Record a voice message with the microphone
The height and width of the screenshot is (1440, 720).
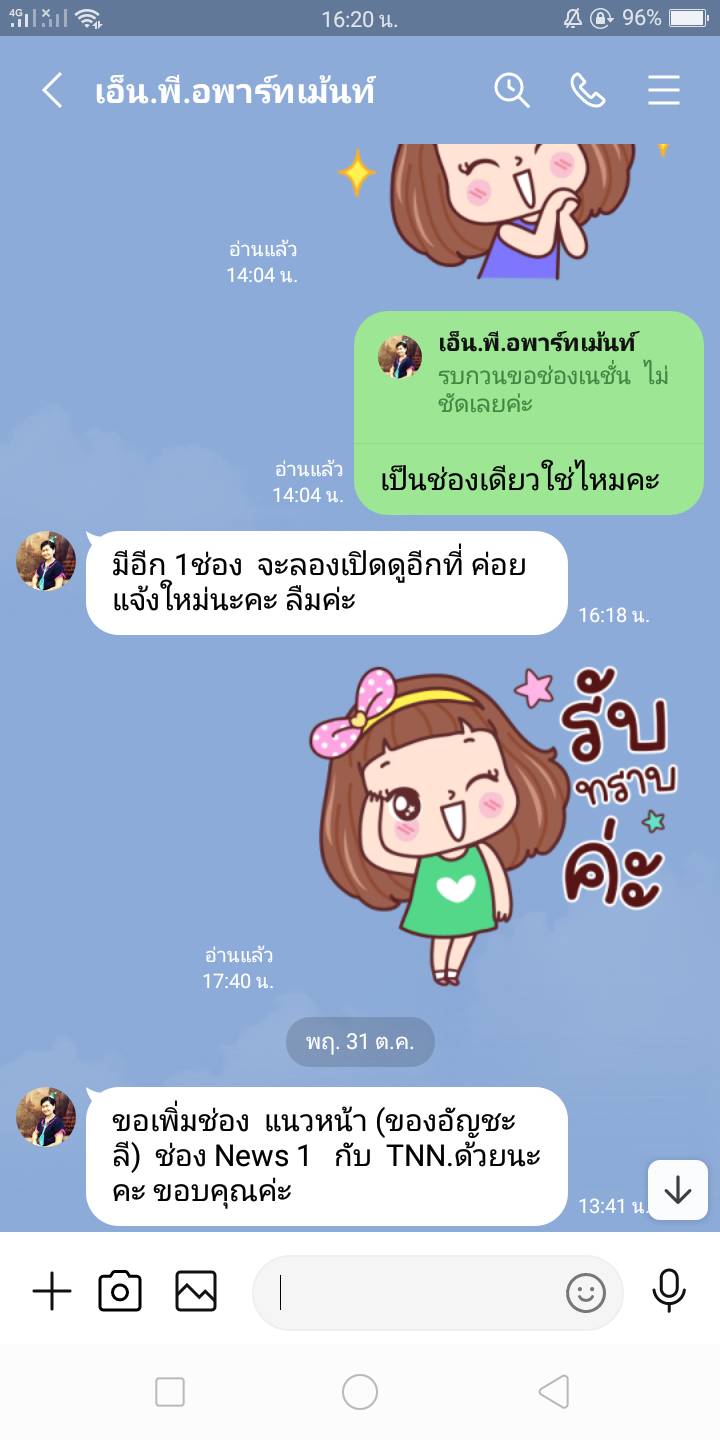669,1291
